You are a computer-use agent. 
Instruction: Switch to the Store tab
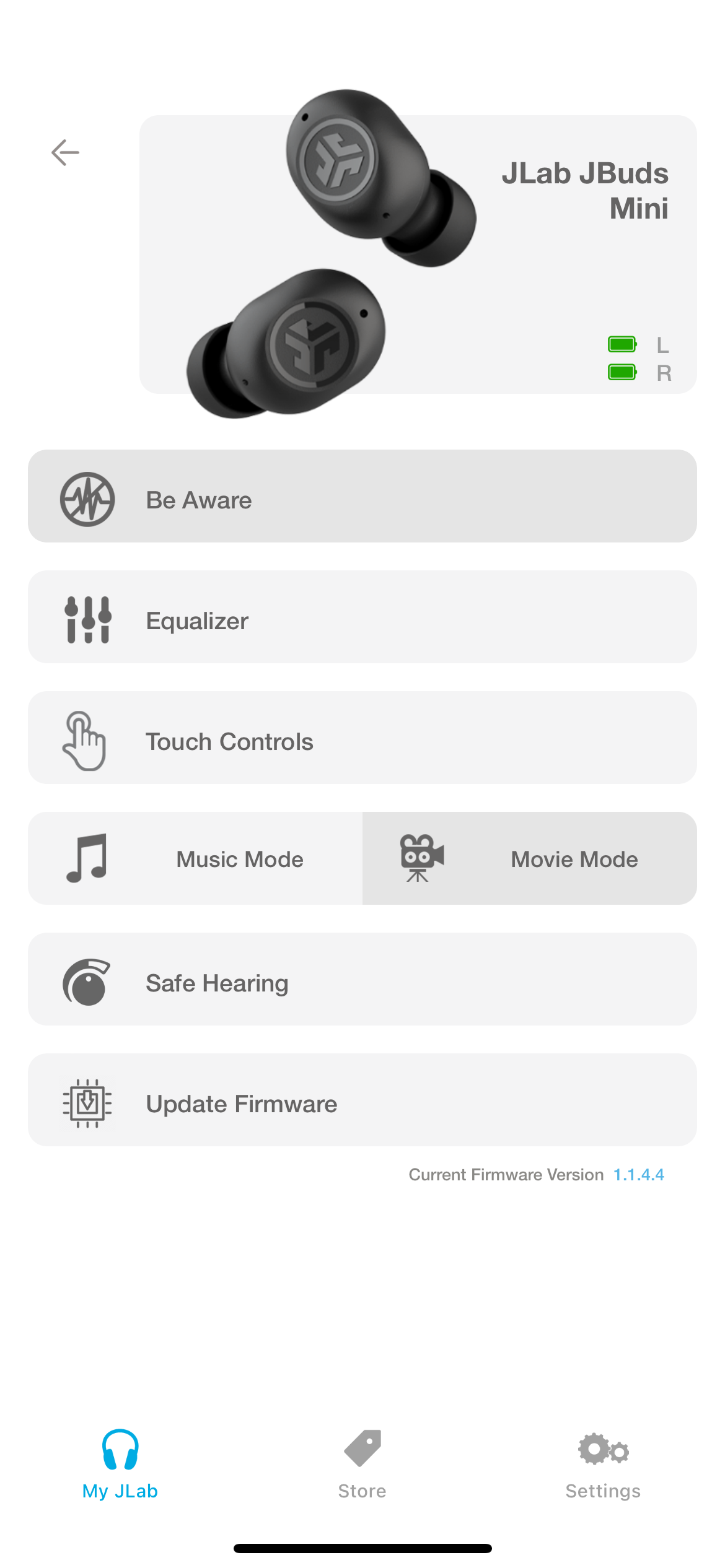tap(362, 1465)
